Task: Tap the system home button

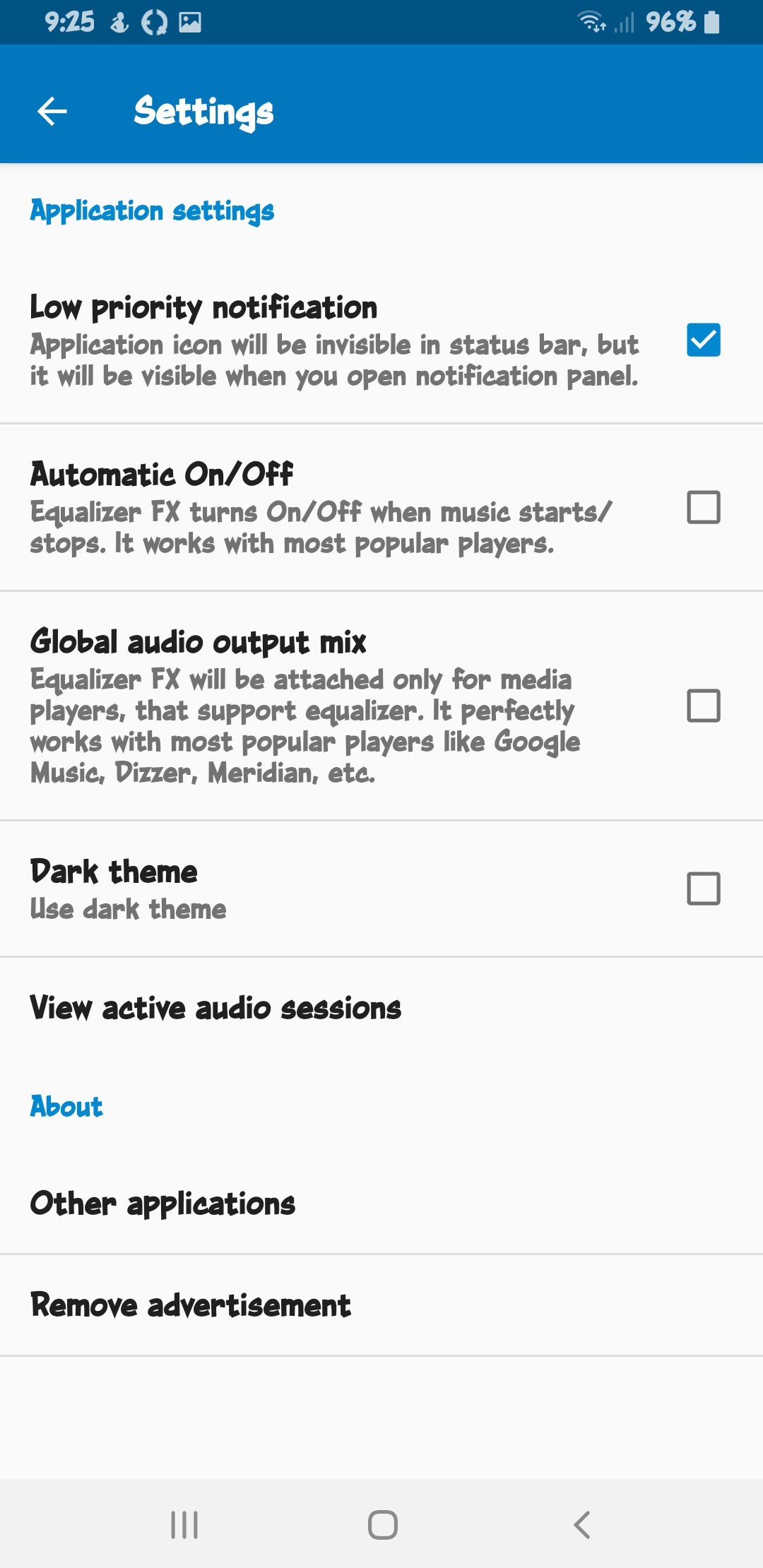Action: 382,1525
